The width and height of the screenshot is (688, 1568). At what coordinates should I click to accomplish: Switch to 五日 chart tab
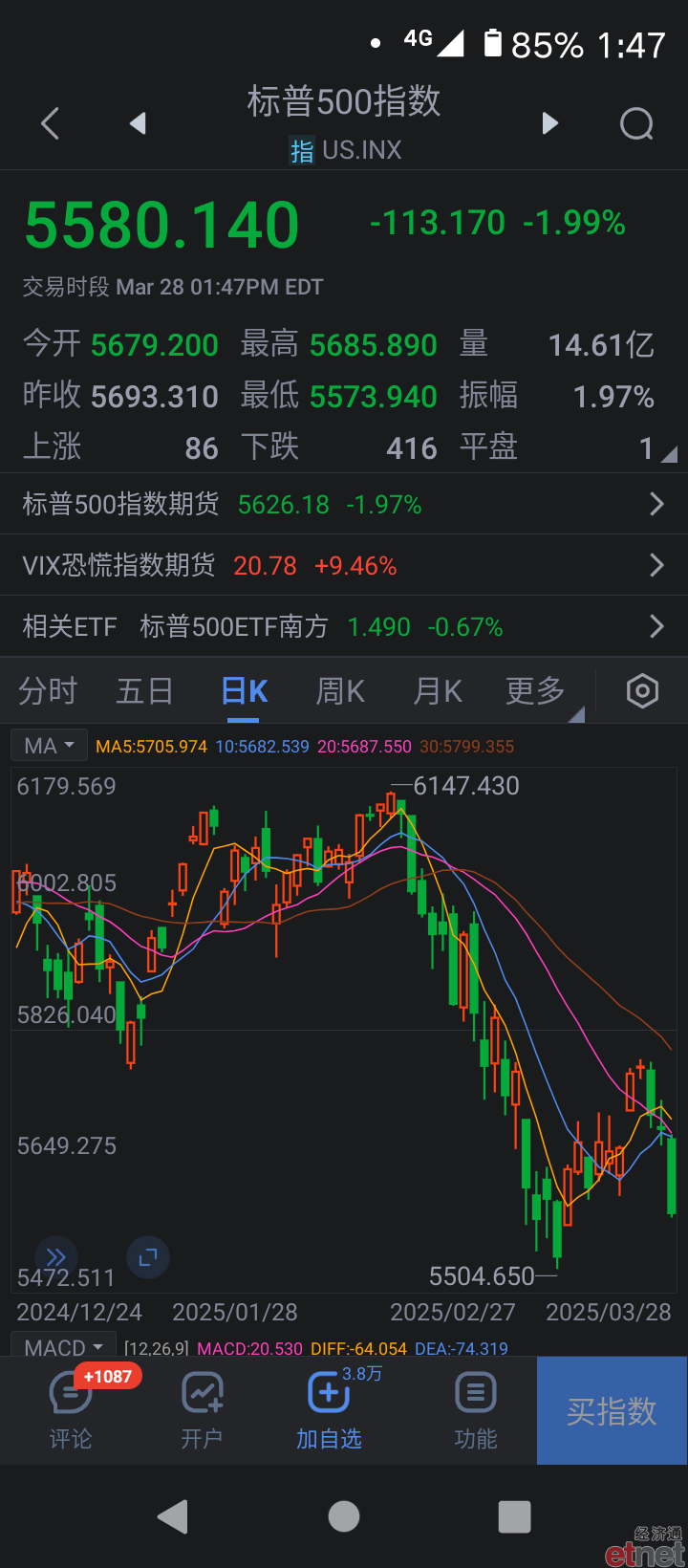tap(145, 690)
